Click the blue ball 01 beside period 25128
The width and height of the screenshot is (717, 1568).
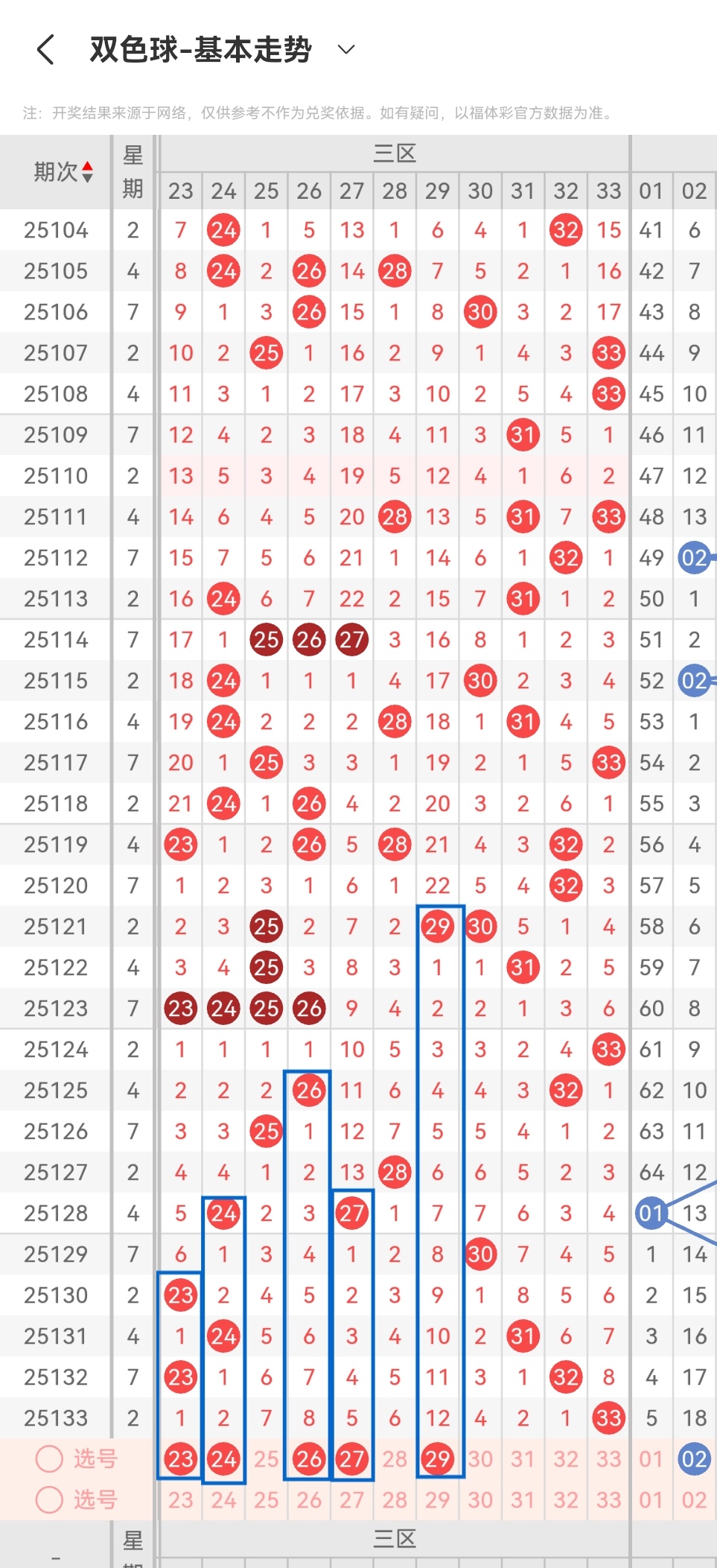coord(651,1212)
